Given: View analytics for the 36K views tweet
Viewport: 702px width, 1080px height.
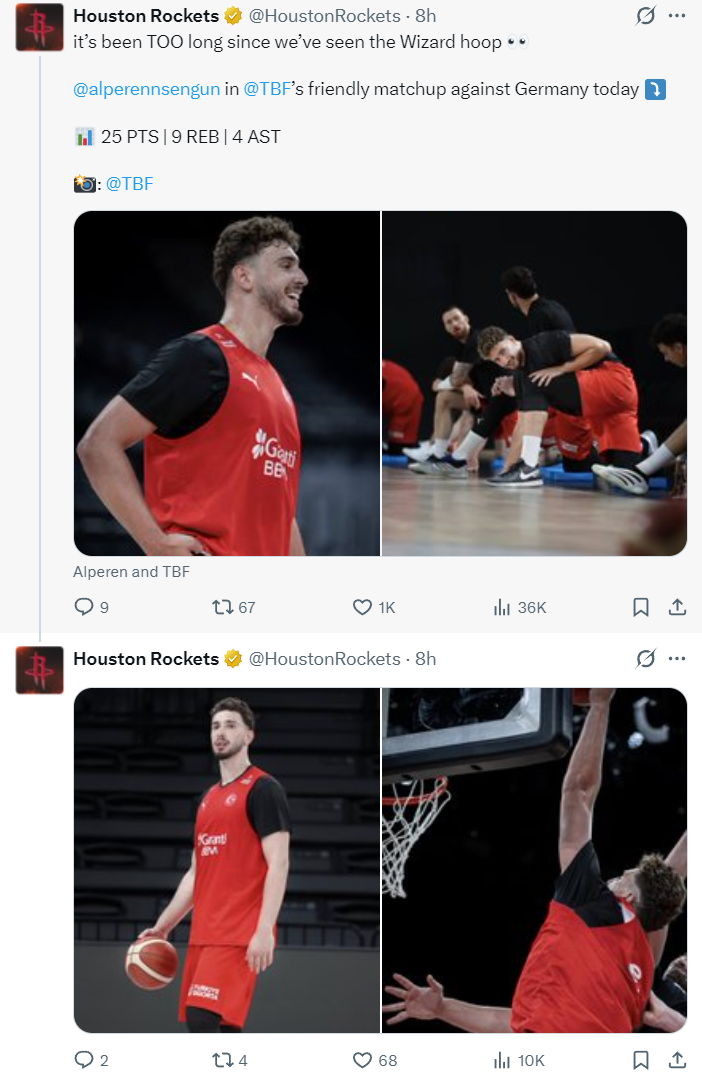Looking at the screenshot, I should 503,607.
